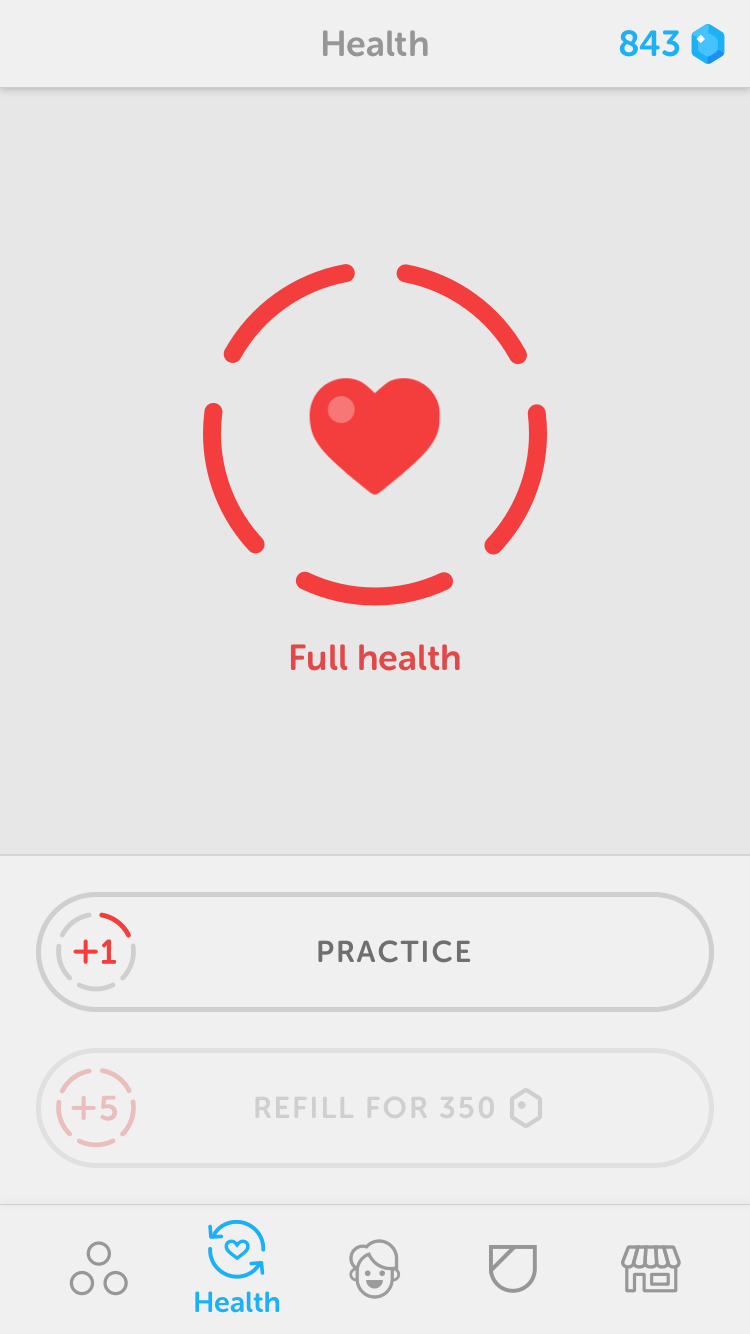Switch to the Learn lessons tab
This screenshot has height=1334, width=750.
(x=99, y=1269)
